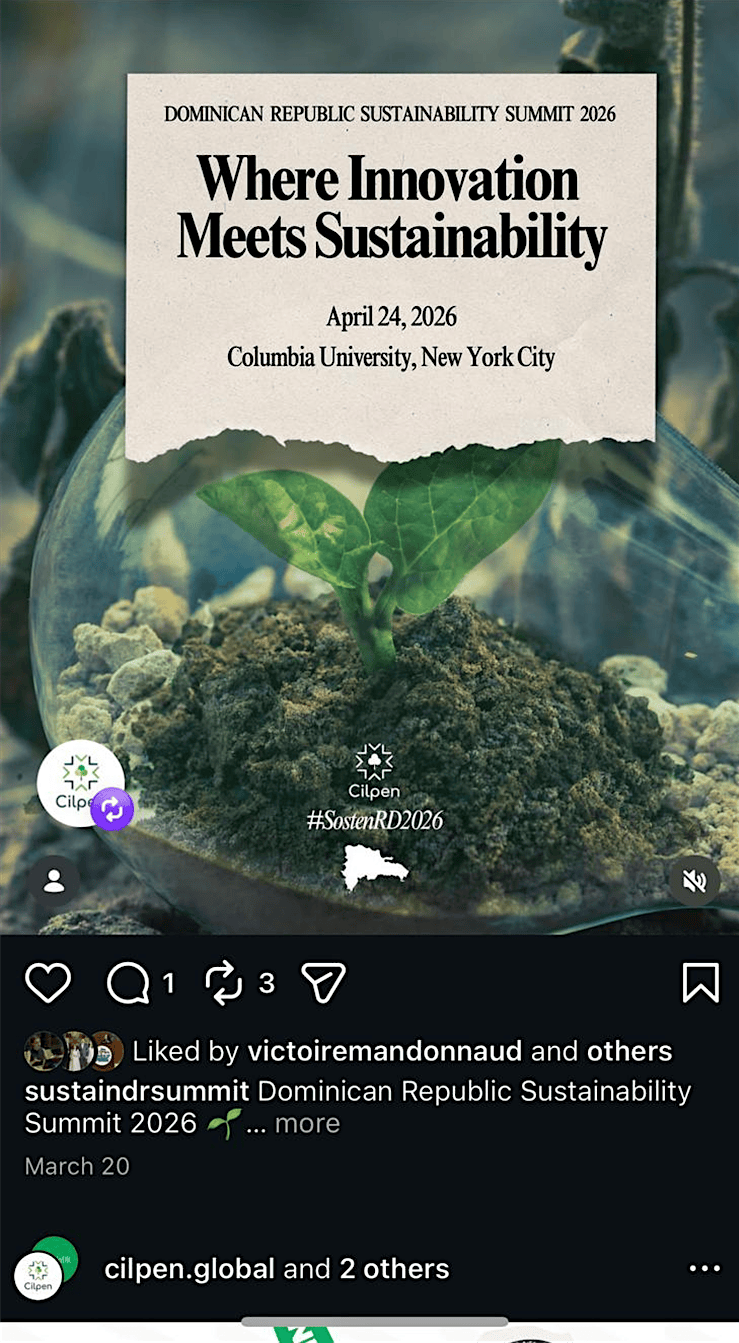Open victoiremandonnaud's profile from likes
This screenshot has height=1343, width=739.
pos(384,1051)
